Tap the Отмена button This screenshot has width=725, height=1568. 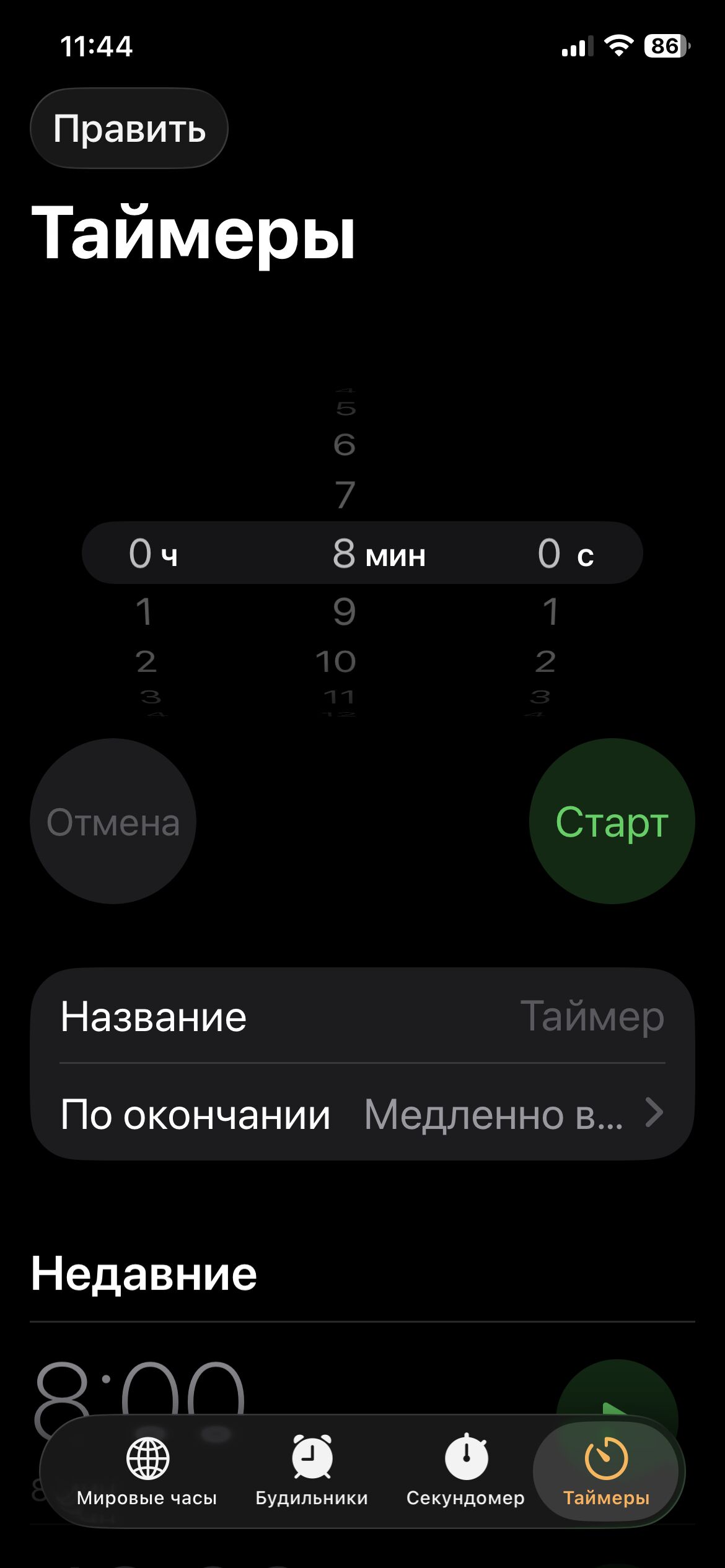coord(113,821)
